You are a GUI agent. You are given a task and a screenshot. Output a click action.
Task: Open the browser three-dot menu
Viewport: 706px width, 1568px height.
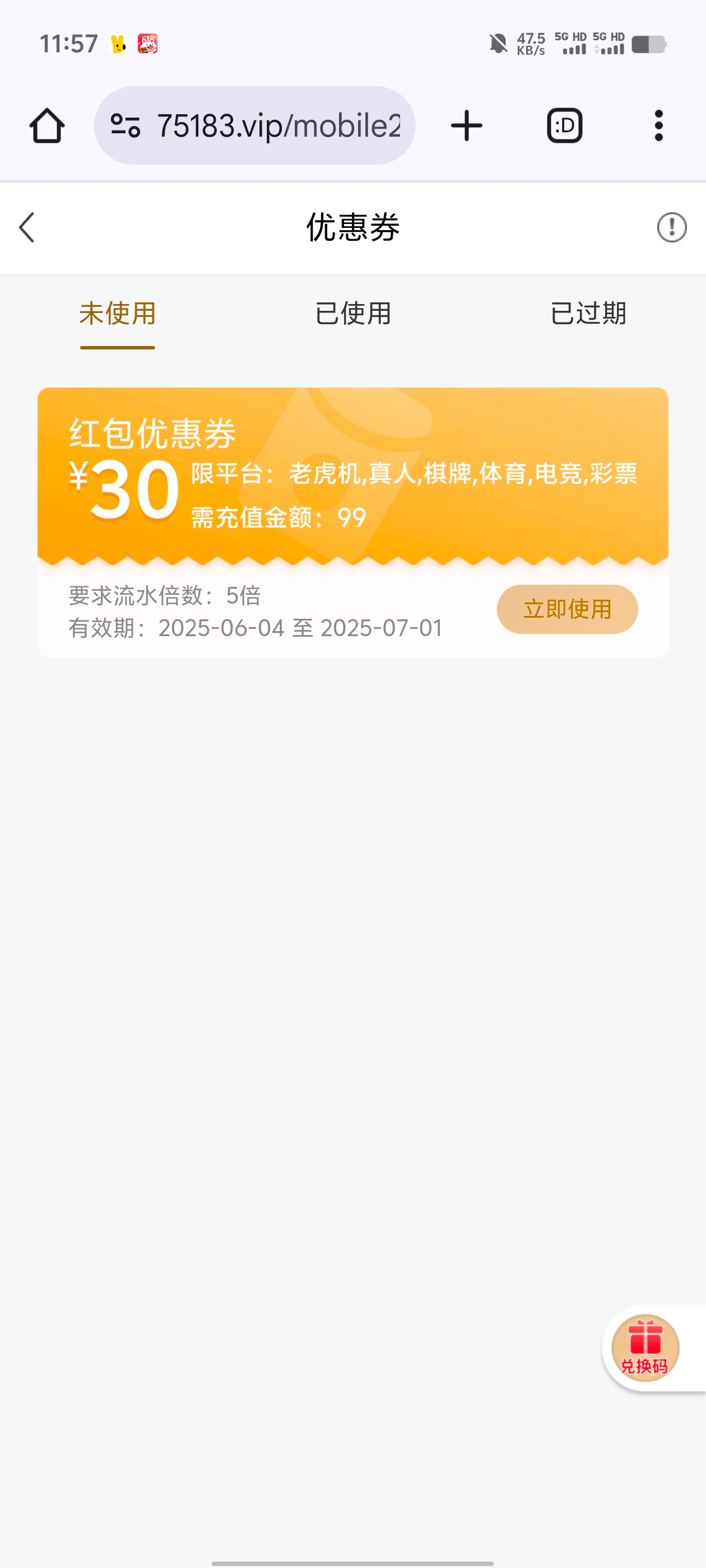658,126
